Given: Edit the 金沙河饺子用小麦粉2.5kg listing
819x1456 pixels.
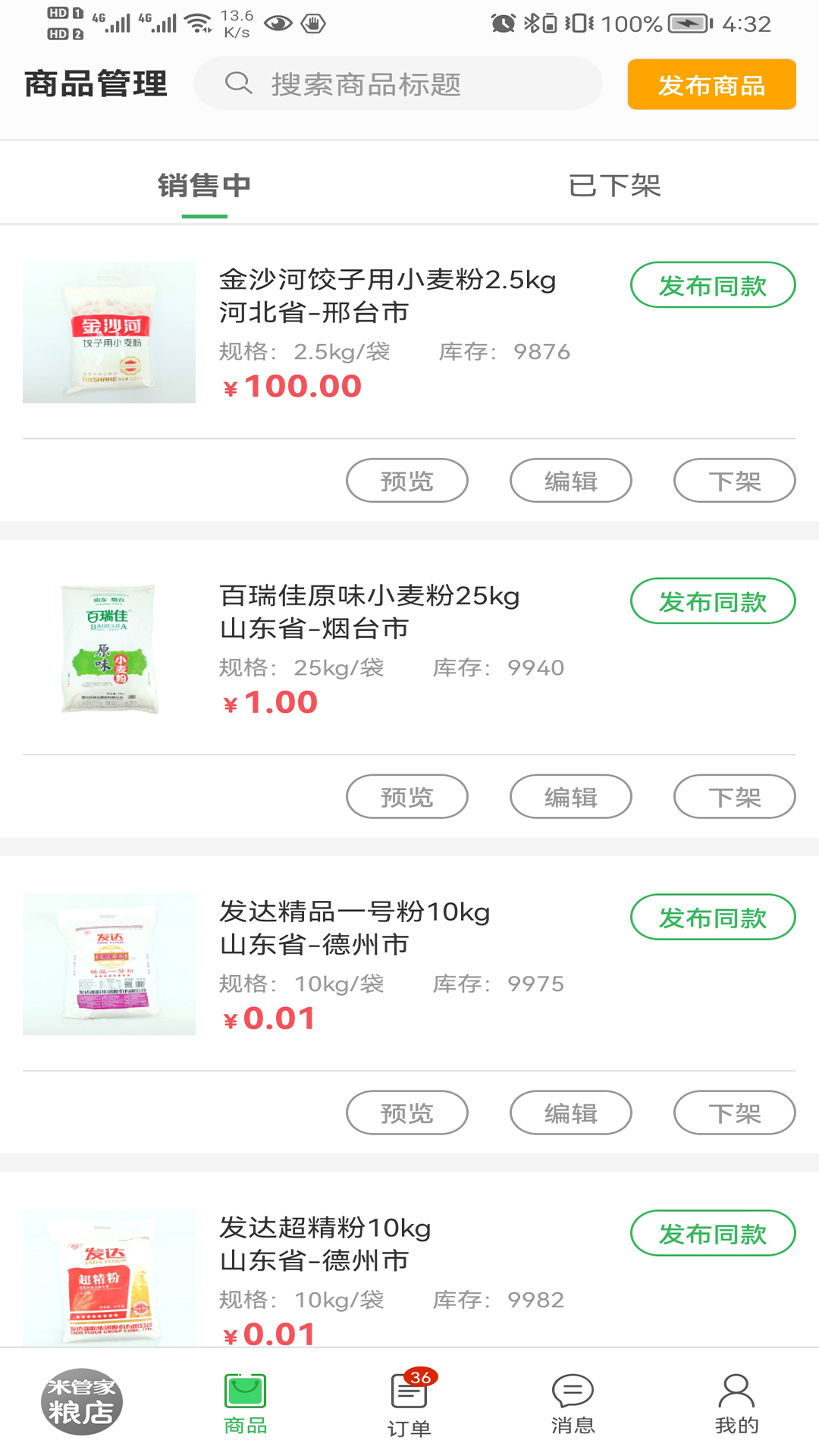Looking at the screenshot, I should click(x=570, y=481).
